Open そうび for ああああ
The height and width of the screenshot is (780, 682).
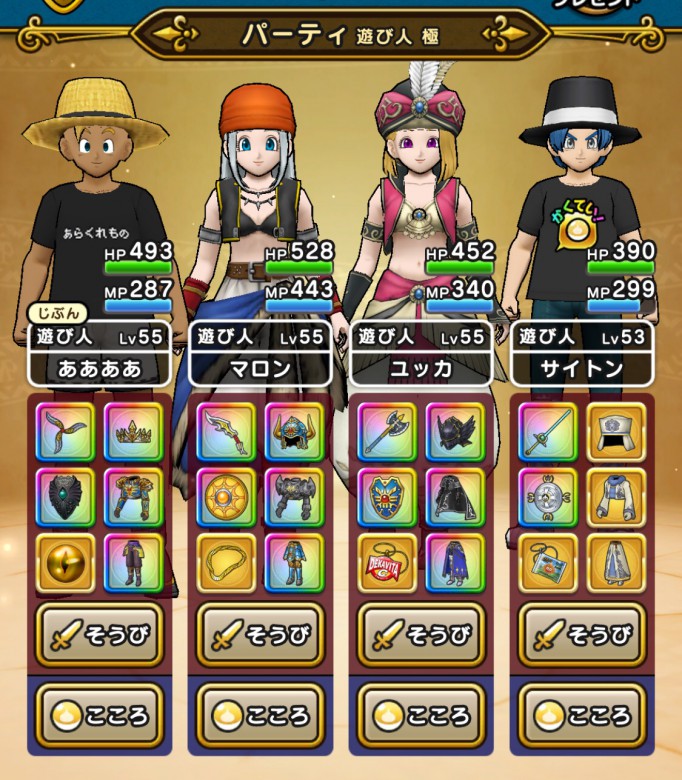[x=98, y=634]
